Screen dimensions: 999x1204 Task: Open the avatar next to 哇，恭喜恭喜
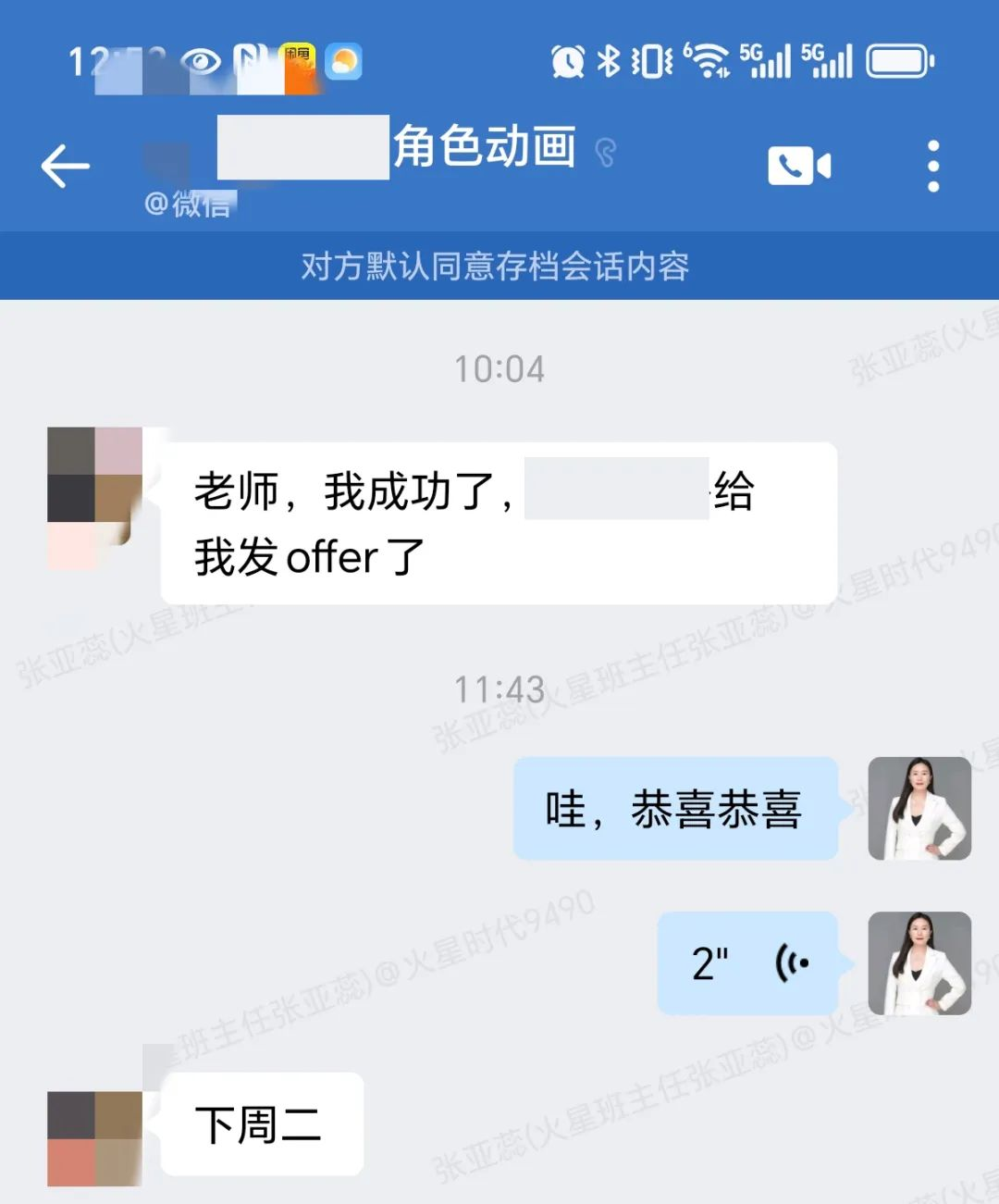[919, 808]
